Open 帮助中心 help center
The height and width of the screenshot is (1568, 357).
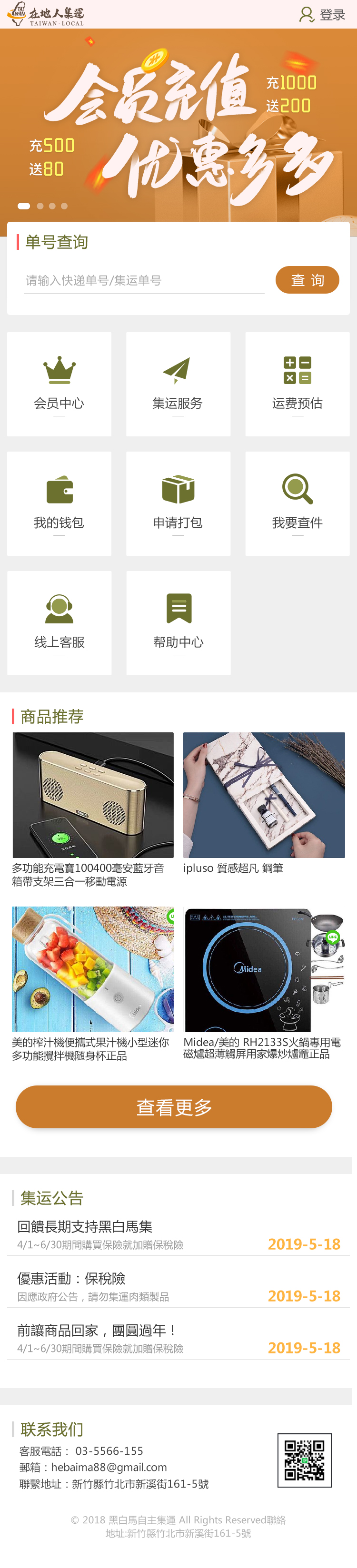click(x=178, y=623)
